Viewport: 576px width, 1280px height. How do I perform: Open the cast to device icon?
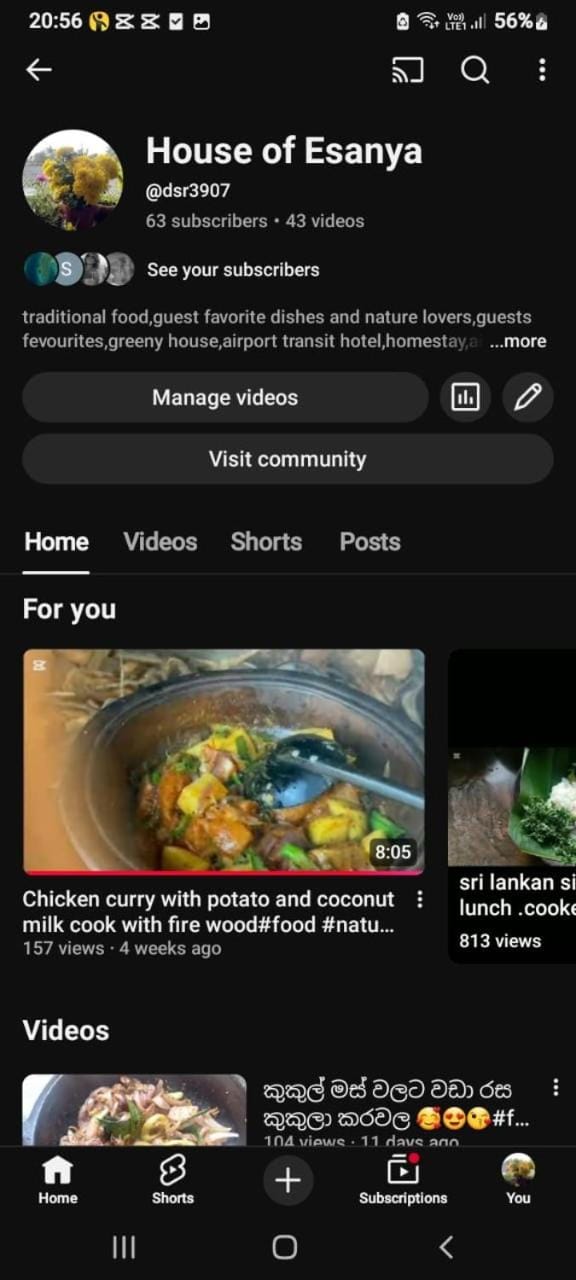tap(407, 69)
